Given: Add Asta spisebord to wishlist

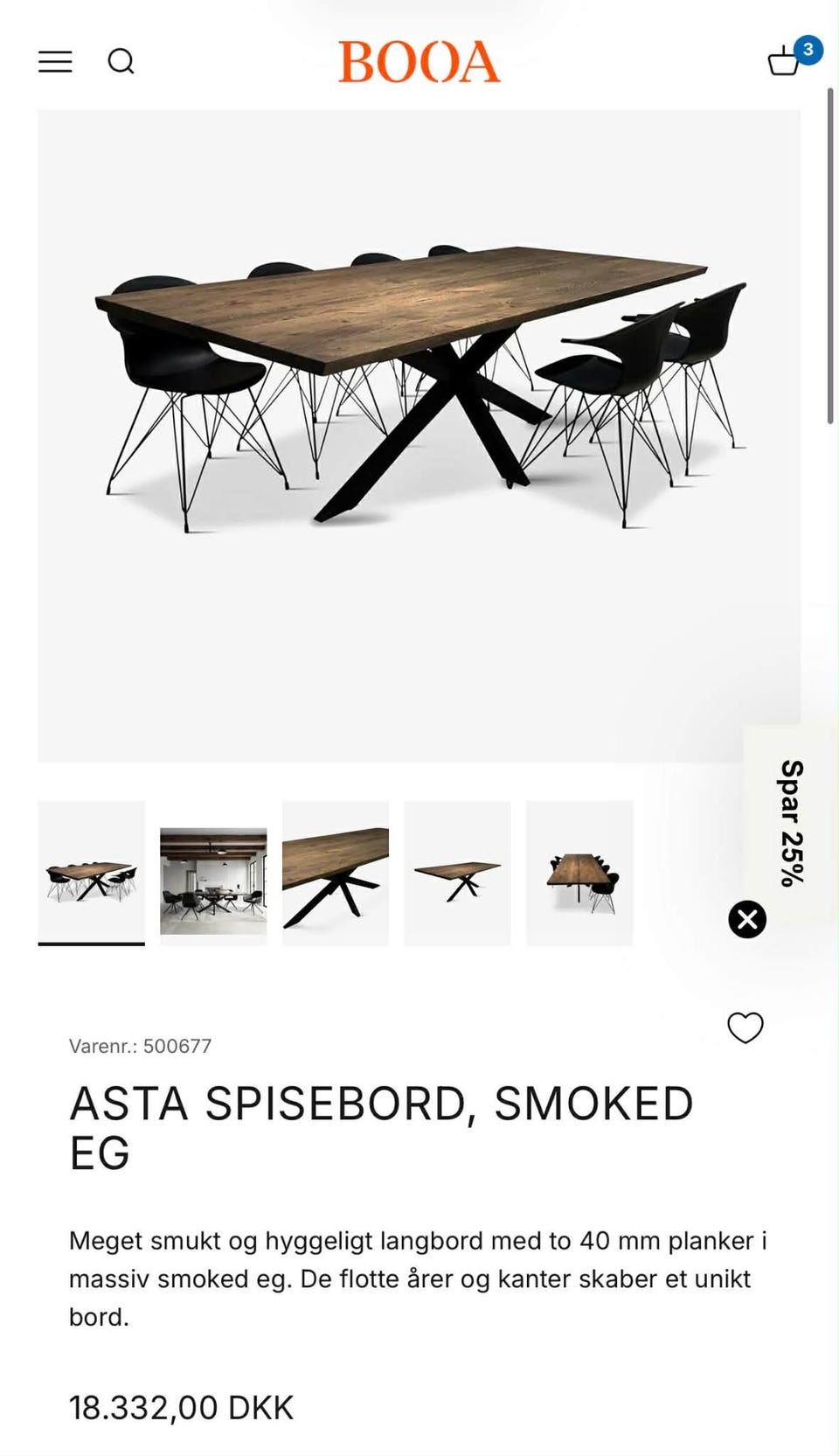Looking at the screenshot, I should 745,1028.
